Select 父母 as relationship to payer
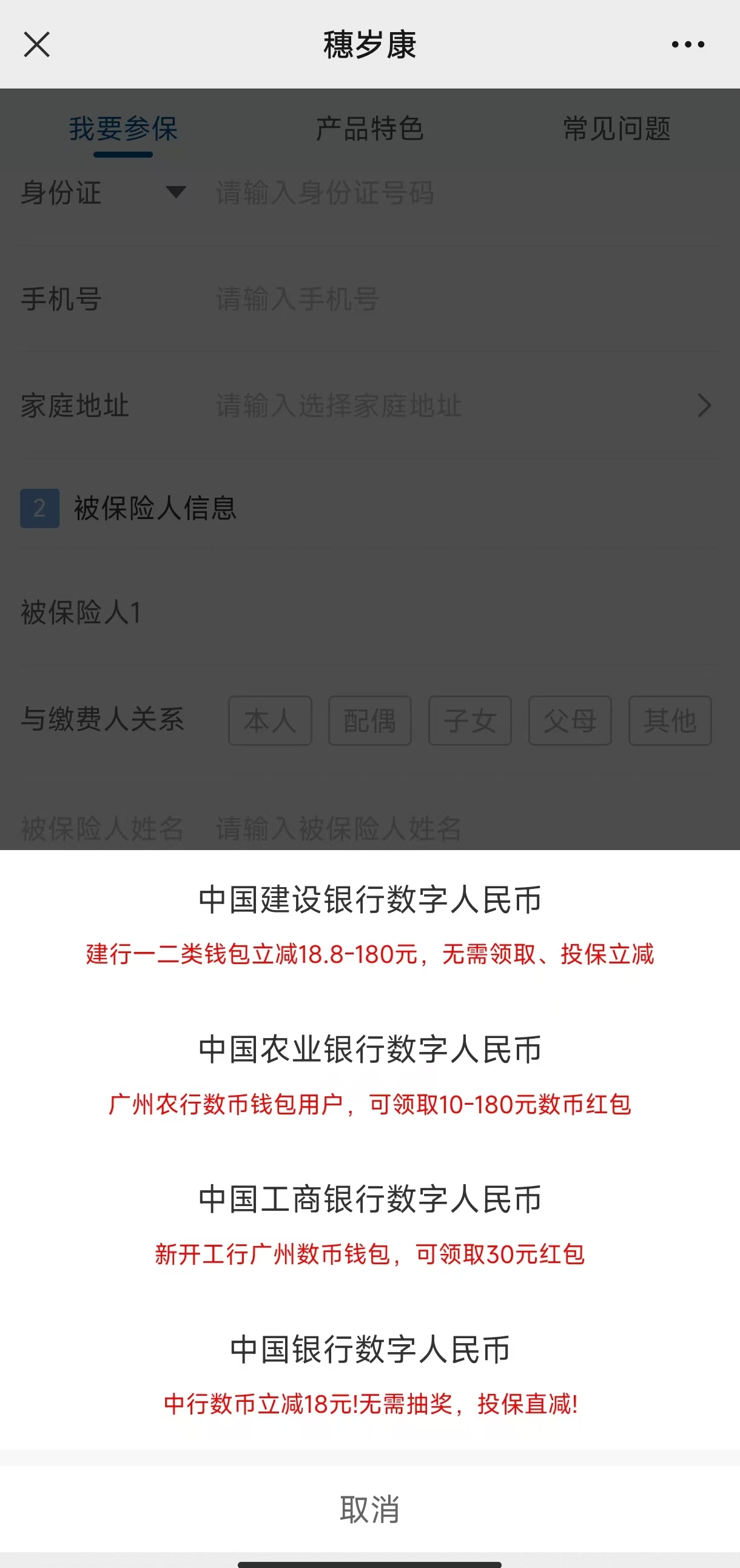Viewport: 740px width, 1568px height. click(570, 722)
